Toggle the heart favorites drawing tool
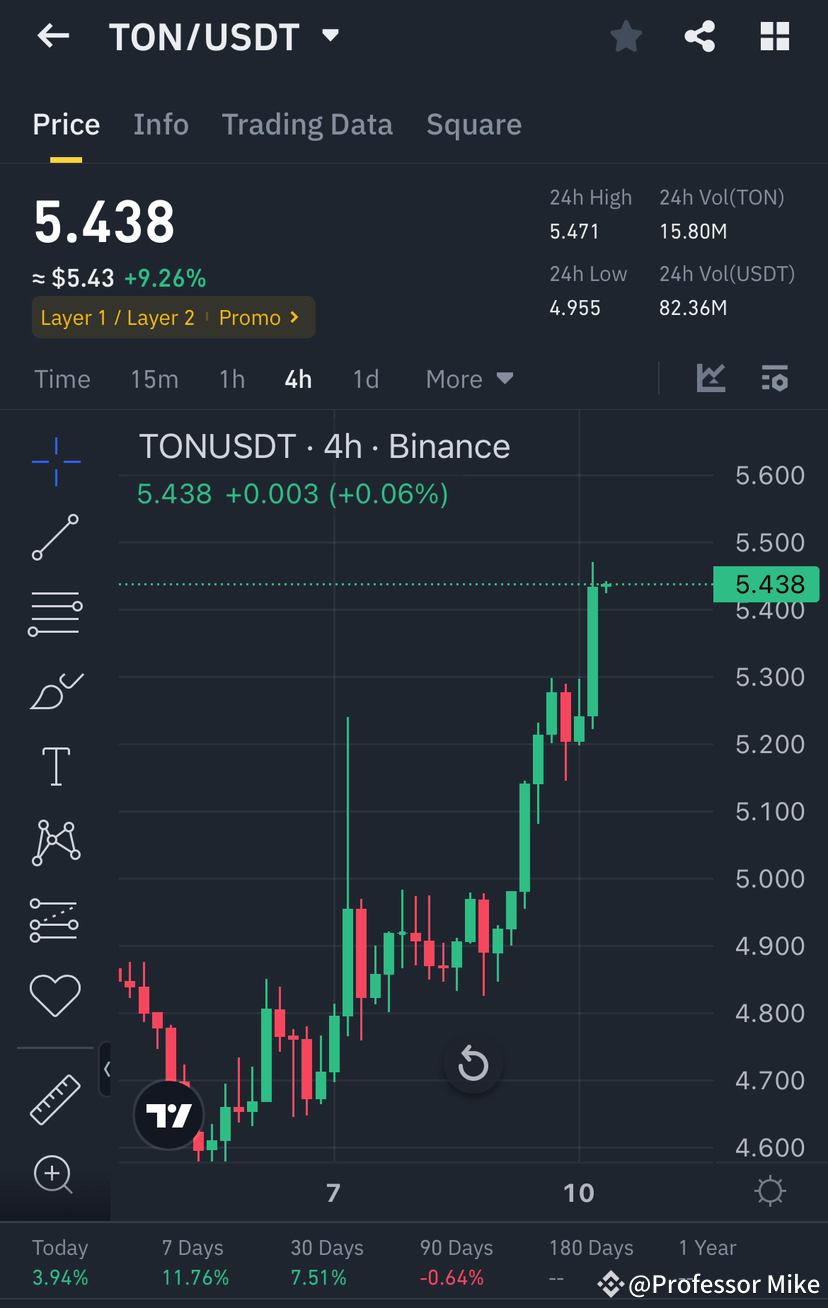The height and width of the screenshot is (1308, 828). [x=55, y=995]
